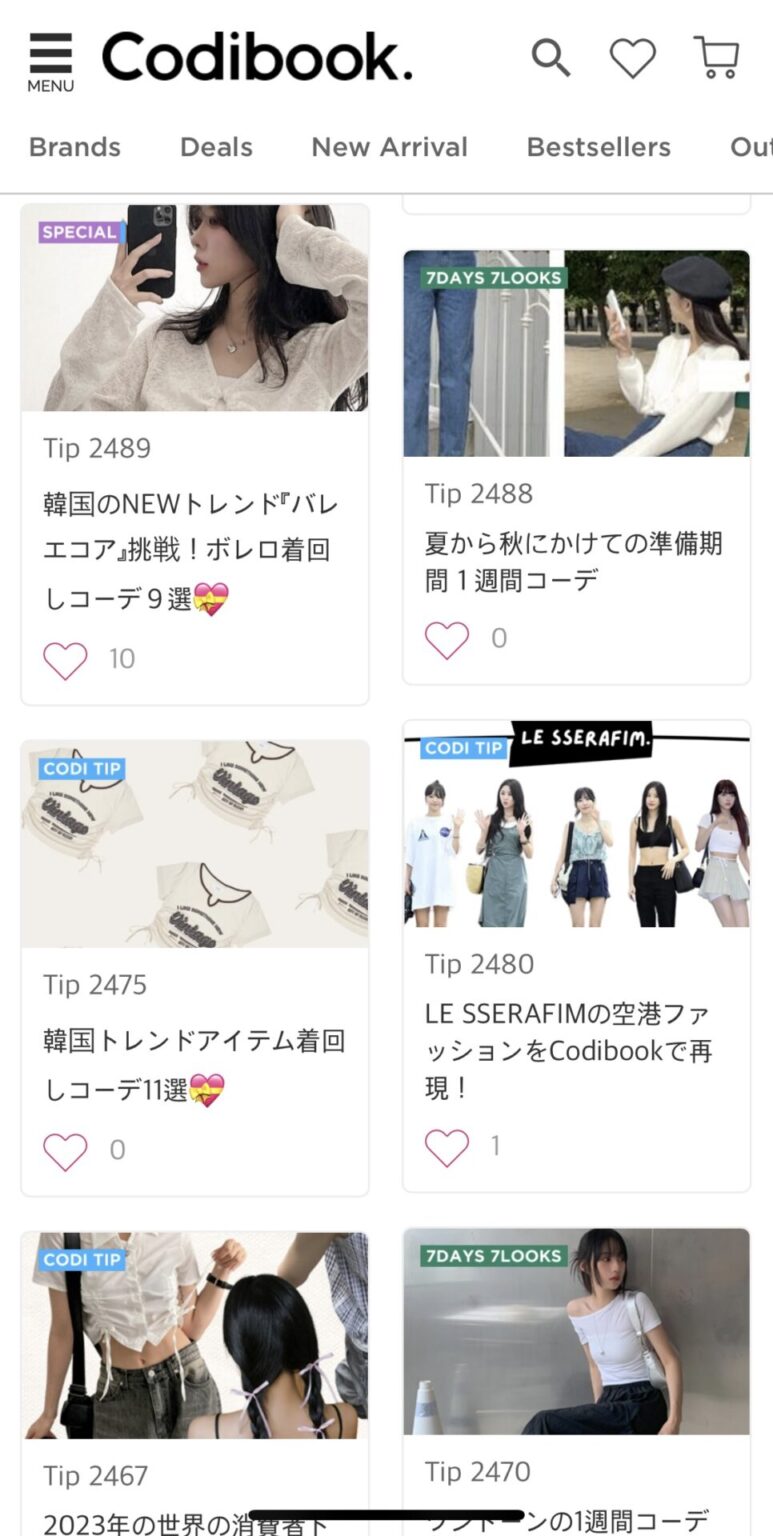This screenshot has width=773, height=1536.
Task: Open the shopping cart icon
Action: coord(716,60)
